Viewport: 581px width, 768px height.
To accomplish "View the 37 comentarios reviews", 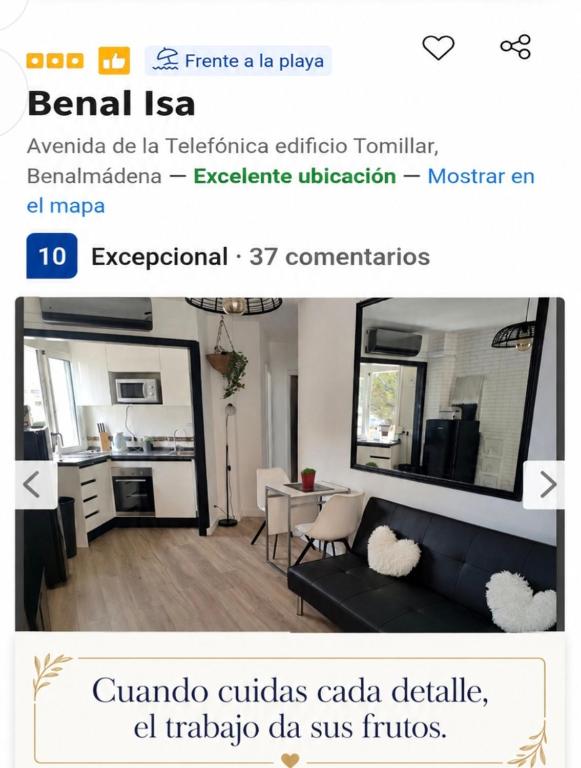I will (339, 257).
